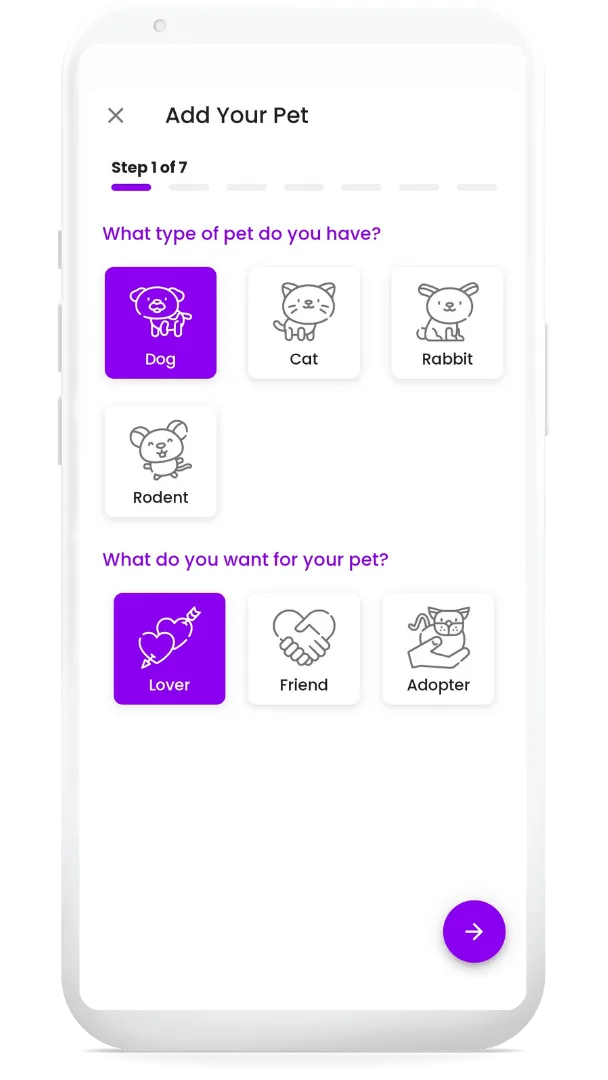The image size is (608, 1080).
Task: Select Dog as pet type
Action: tap(160, 323)
